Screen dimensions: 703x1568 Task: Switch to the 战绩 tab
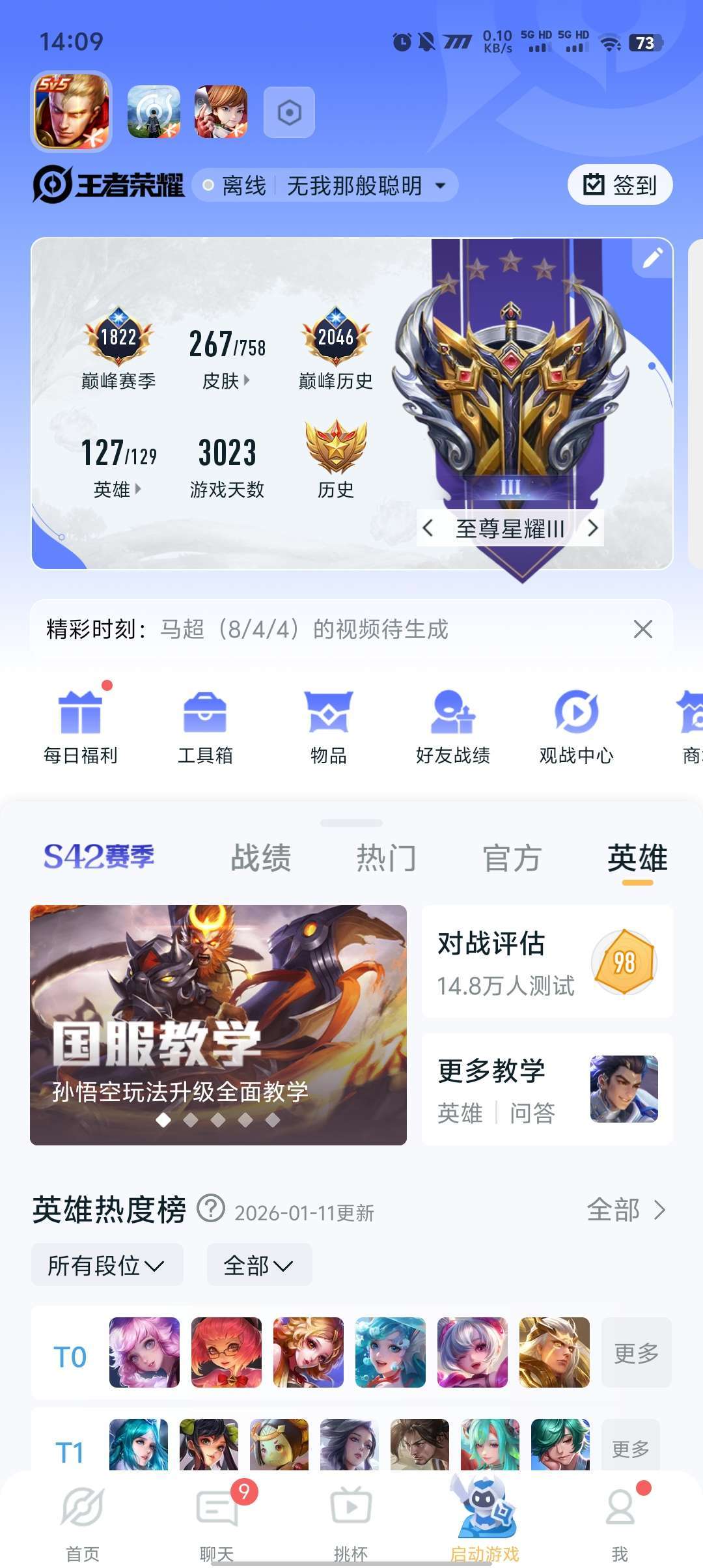tap(261, 858)
